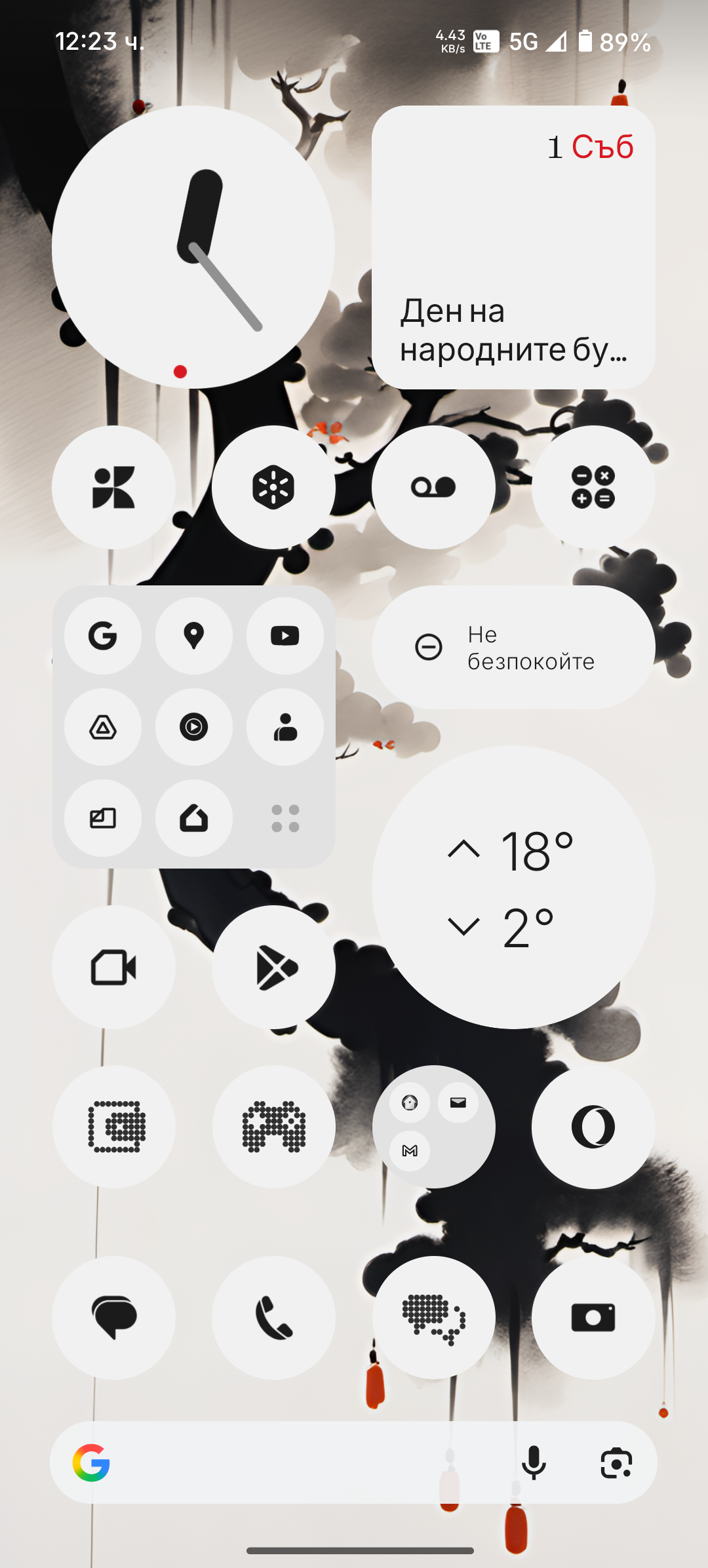
Task: Open the Google Play Store icon
Action: coord(273,967)
